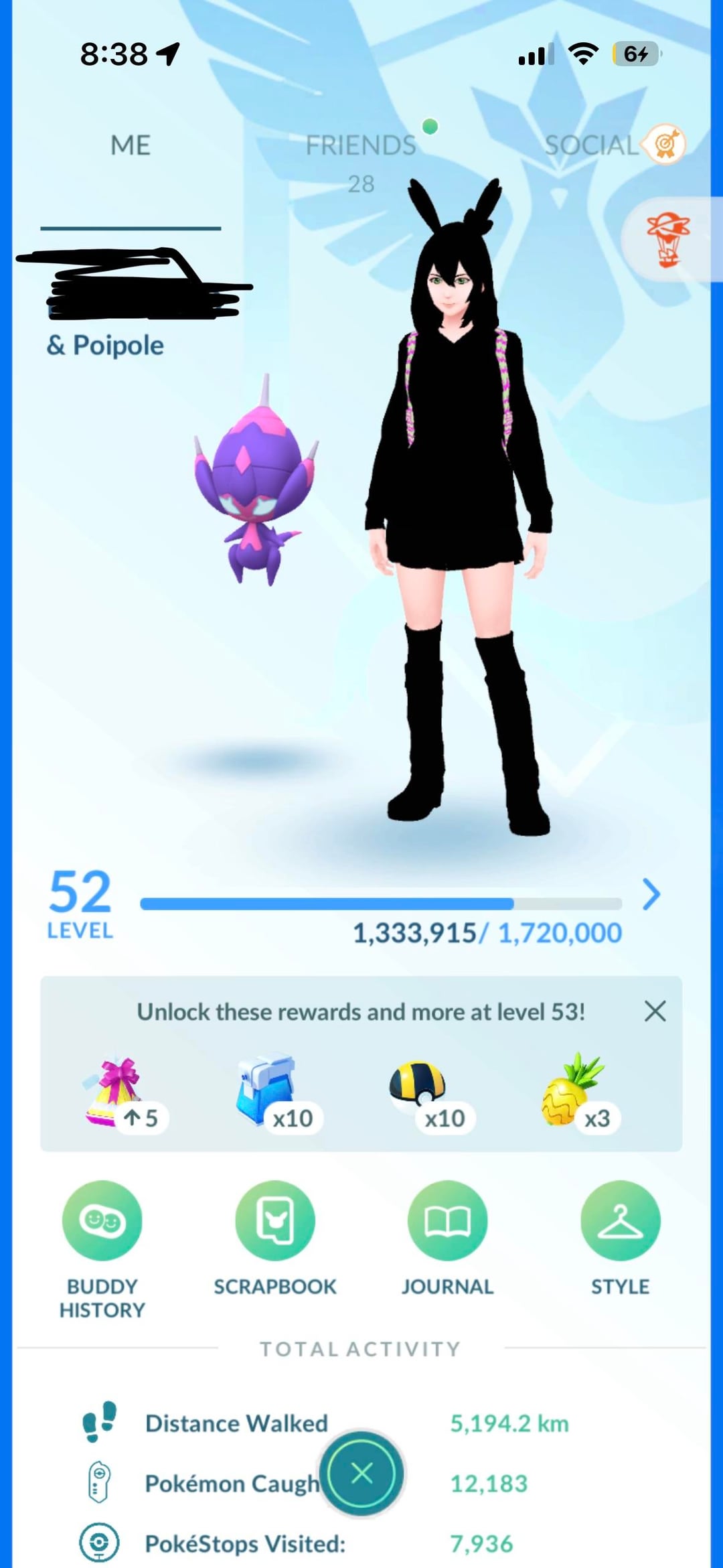Open the Scrapbook
Image resolution: width=723 pixels, height=1568 pixels.
[x=275, y=1220]
